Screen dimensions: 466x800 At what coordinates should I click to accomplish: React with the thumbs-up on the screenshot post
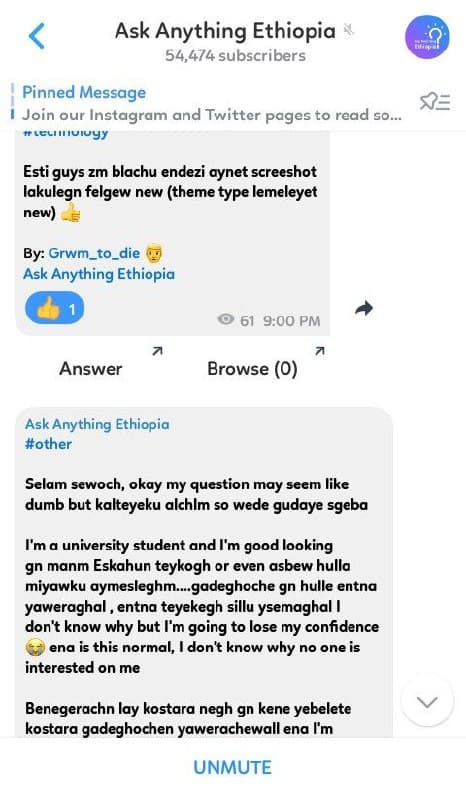[55, 309]
